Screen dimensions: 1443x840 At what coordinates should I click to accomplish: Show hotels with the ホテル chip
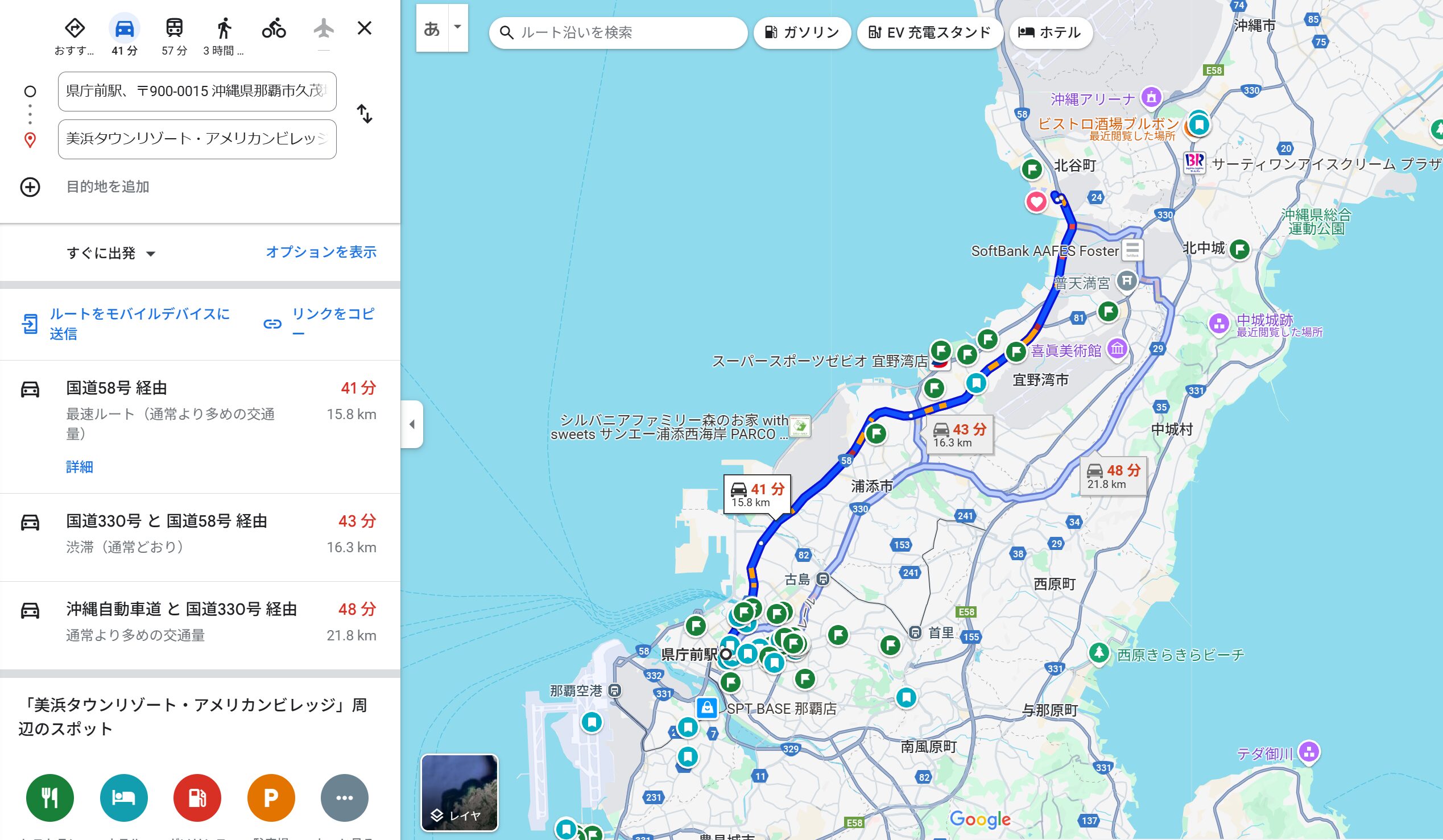[1049, 32]
